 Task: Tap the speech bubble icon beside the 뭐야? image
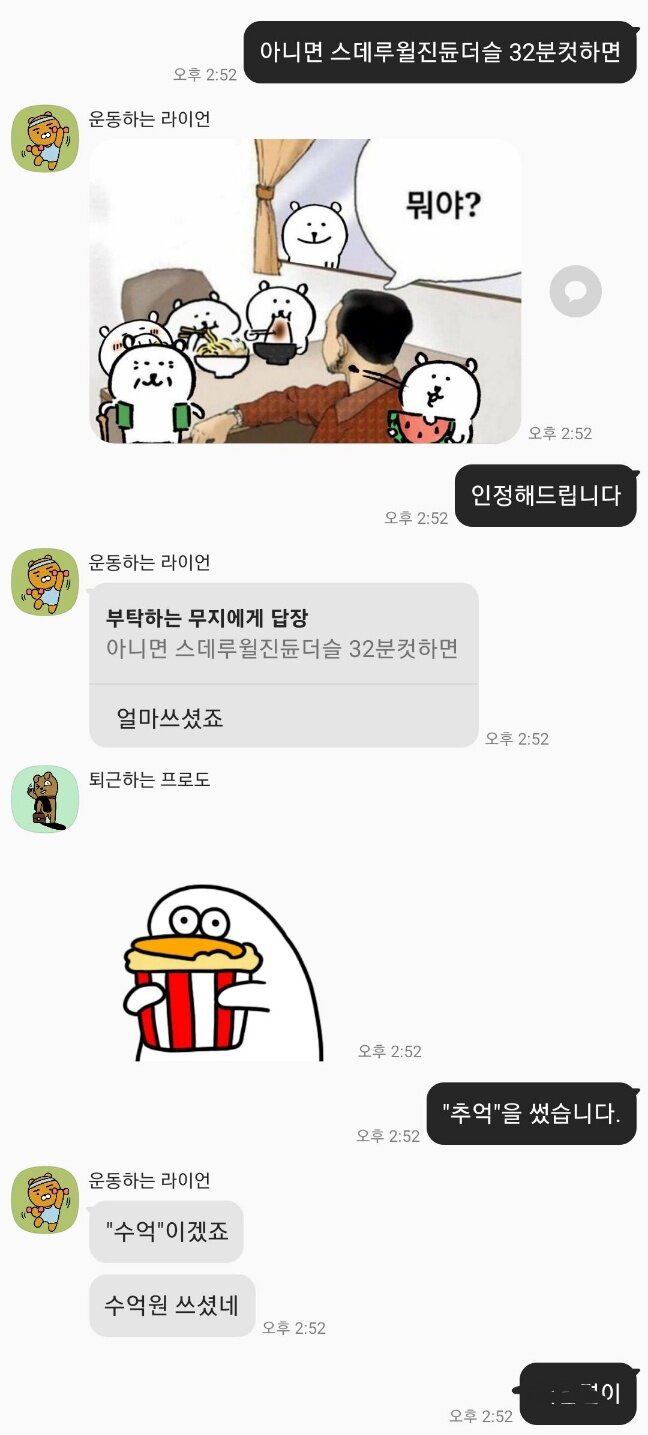point(575,292)
